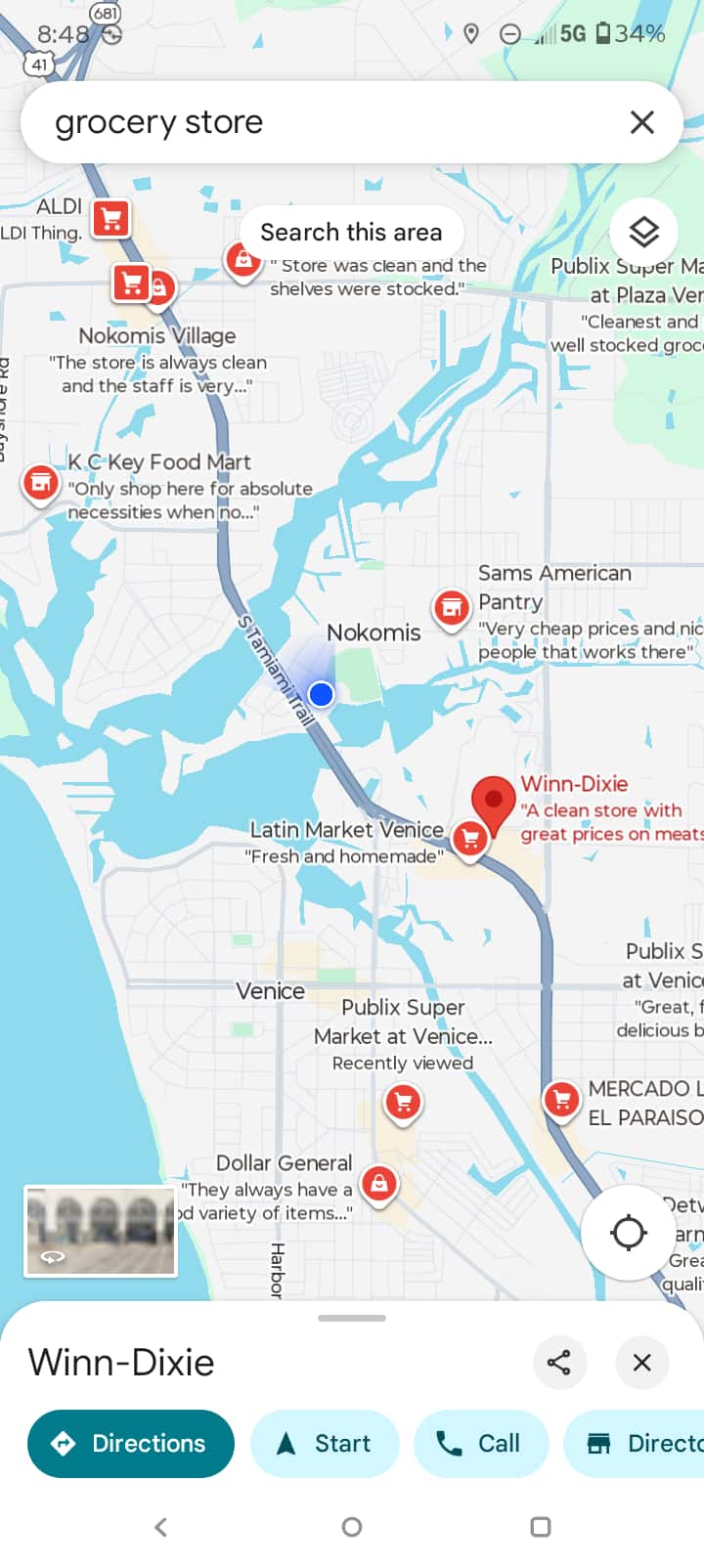Viewport: 704px width, 1568px height.
Task: Open the map layers selector
Action: click(642, 233)
